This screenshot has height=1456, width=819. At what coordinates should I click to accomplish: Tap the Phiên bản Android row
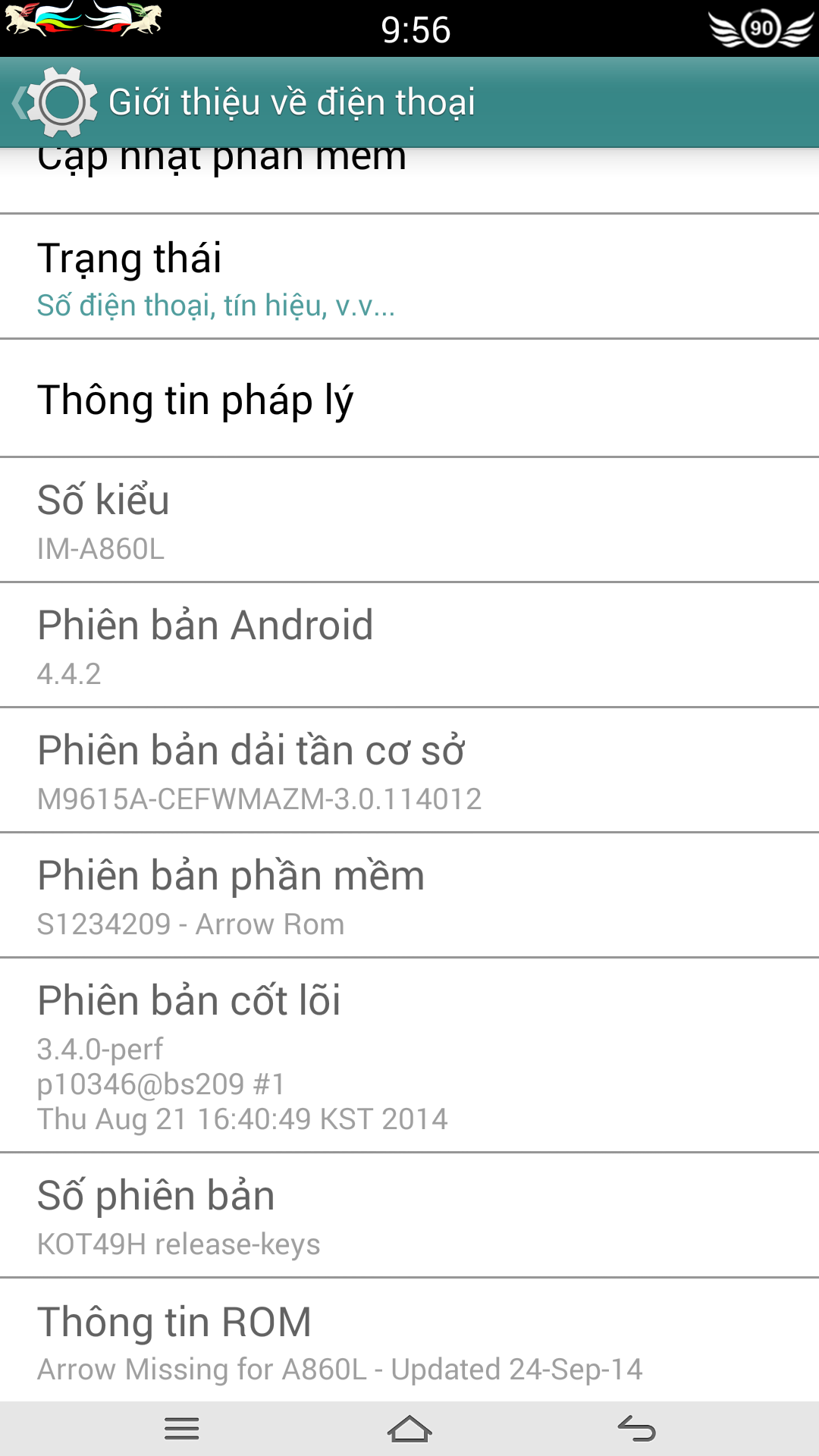click(409, 645)
